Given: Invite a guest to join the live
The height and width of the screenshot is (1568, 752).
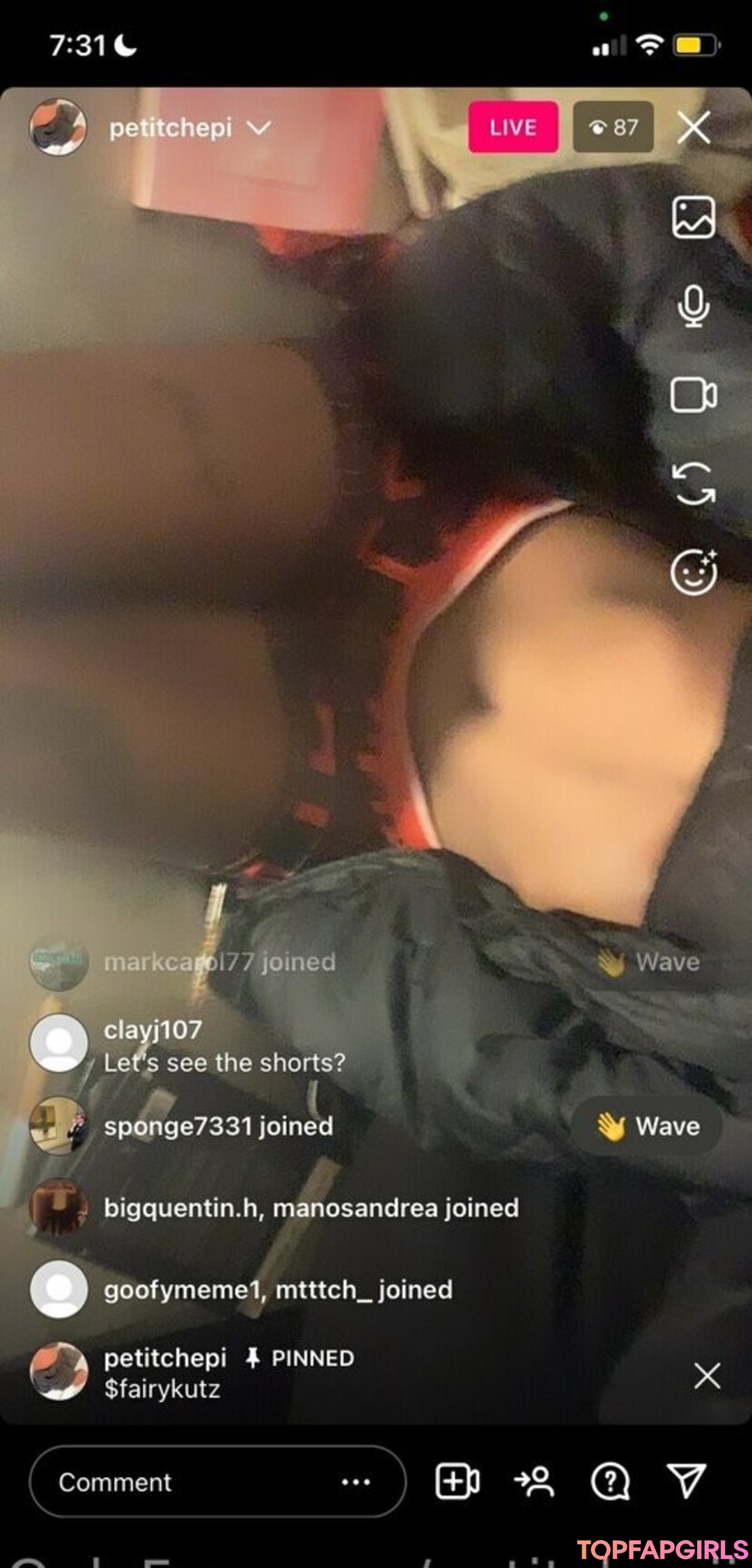Looking at the screenshot, I should tap(534, 1481).
